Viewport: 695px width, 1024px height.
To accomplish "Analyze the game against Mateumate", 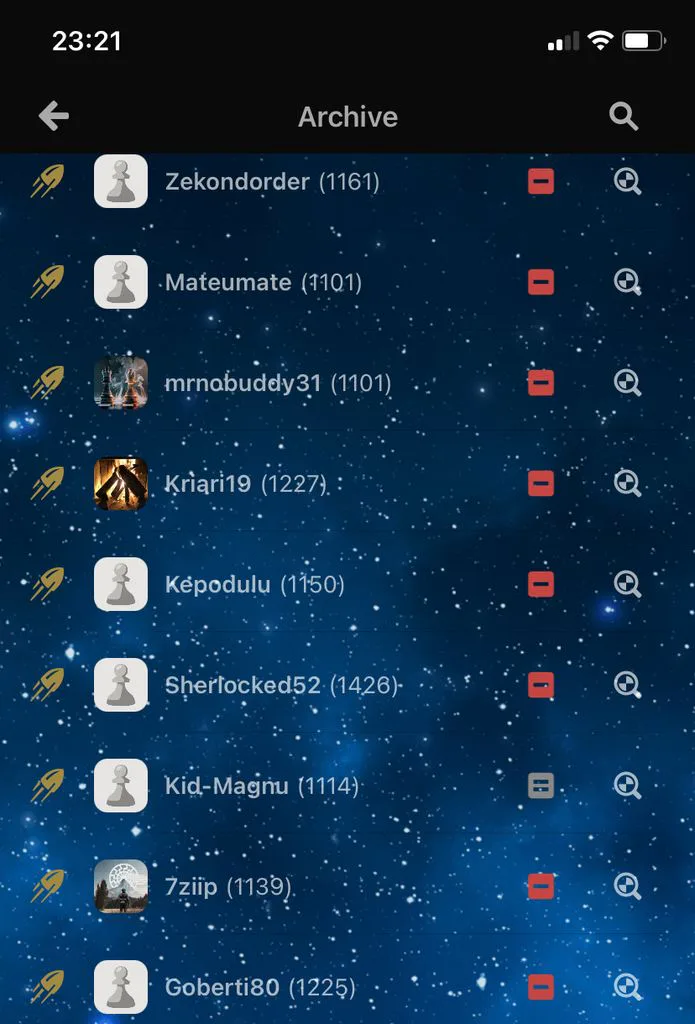I will click(627, 282).
